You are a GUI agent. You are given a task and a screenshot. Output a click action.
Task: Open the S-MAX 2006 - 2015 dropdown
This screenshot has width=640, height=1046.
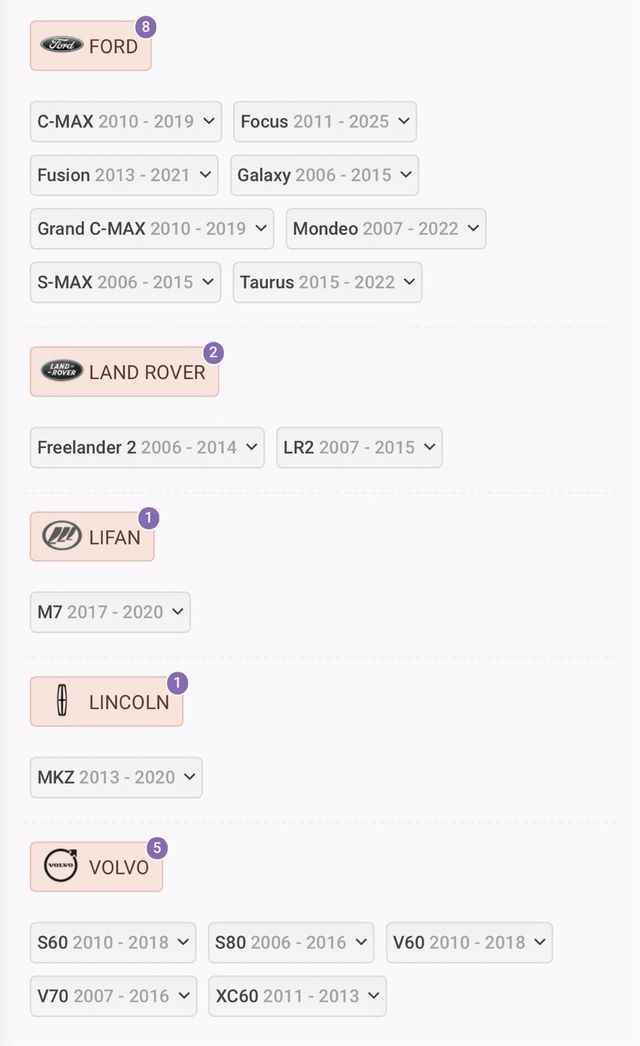[125, 282]
